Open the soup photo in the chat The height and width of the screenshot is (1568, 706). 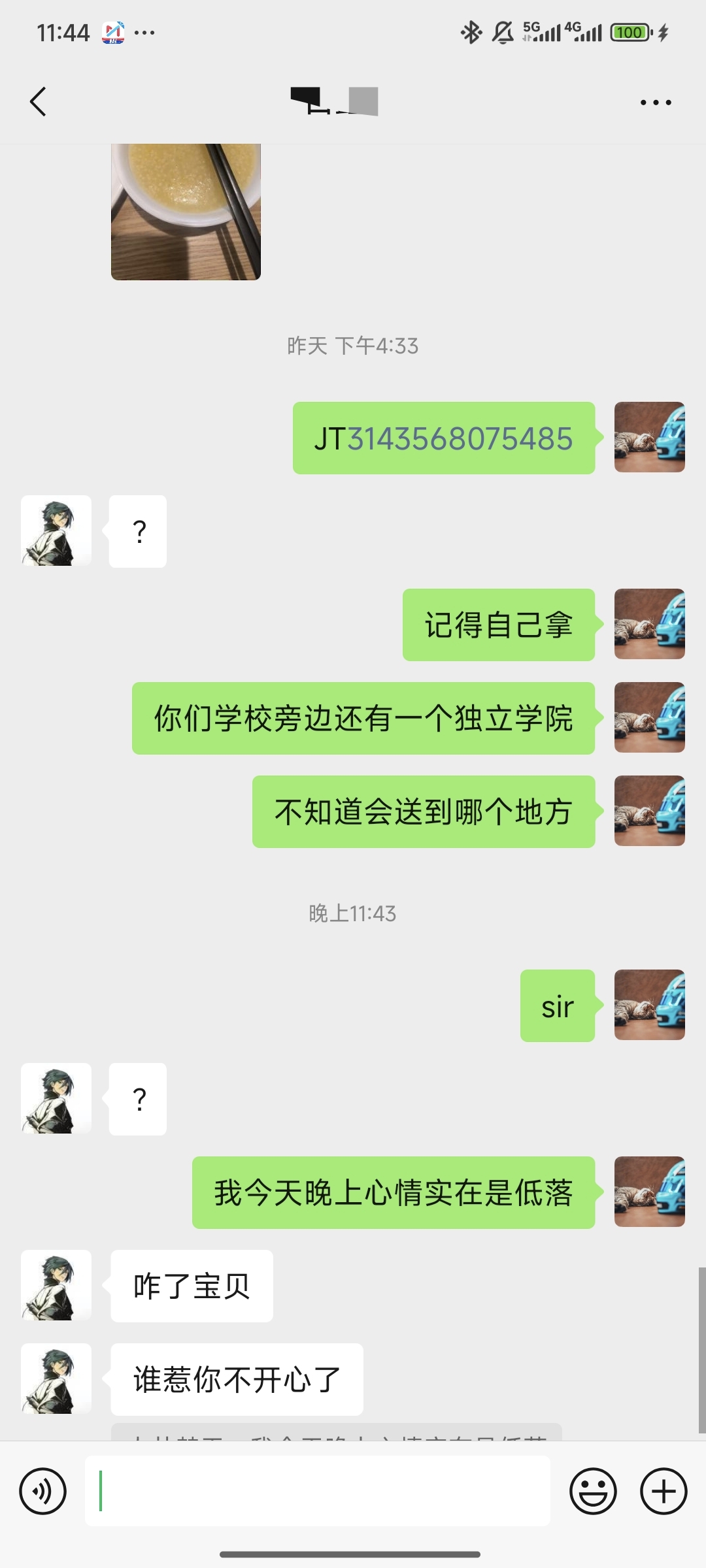pyautogui.click(x=186, y=212)
